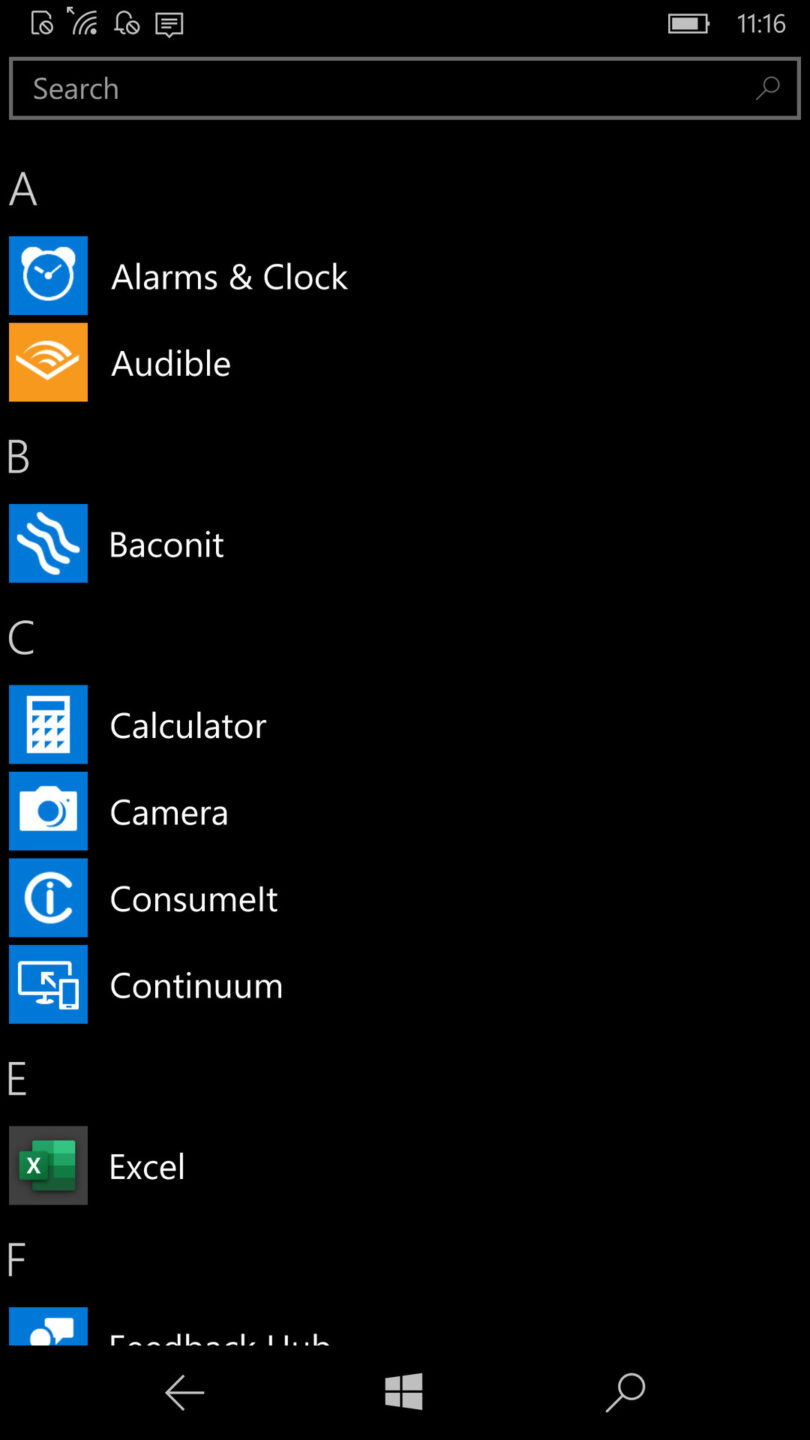The image size is (810, 1440).
Task: Launch Excel
Action: (147, 1165)
